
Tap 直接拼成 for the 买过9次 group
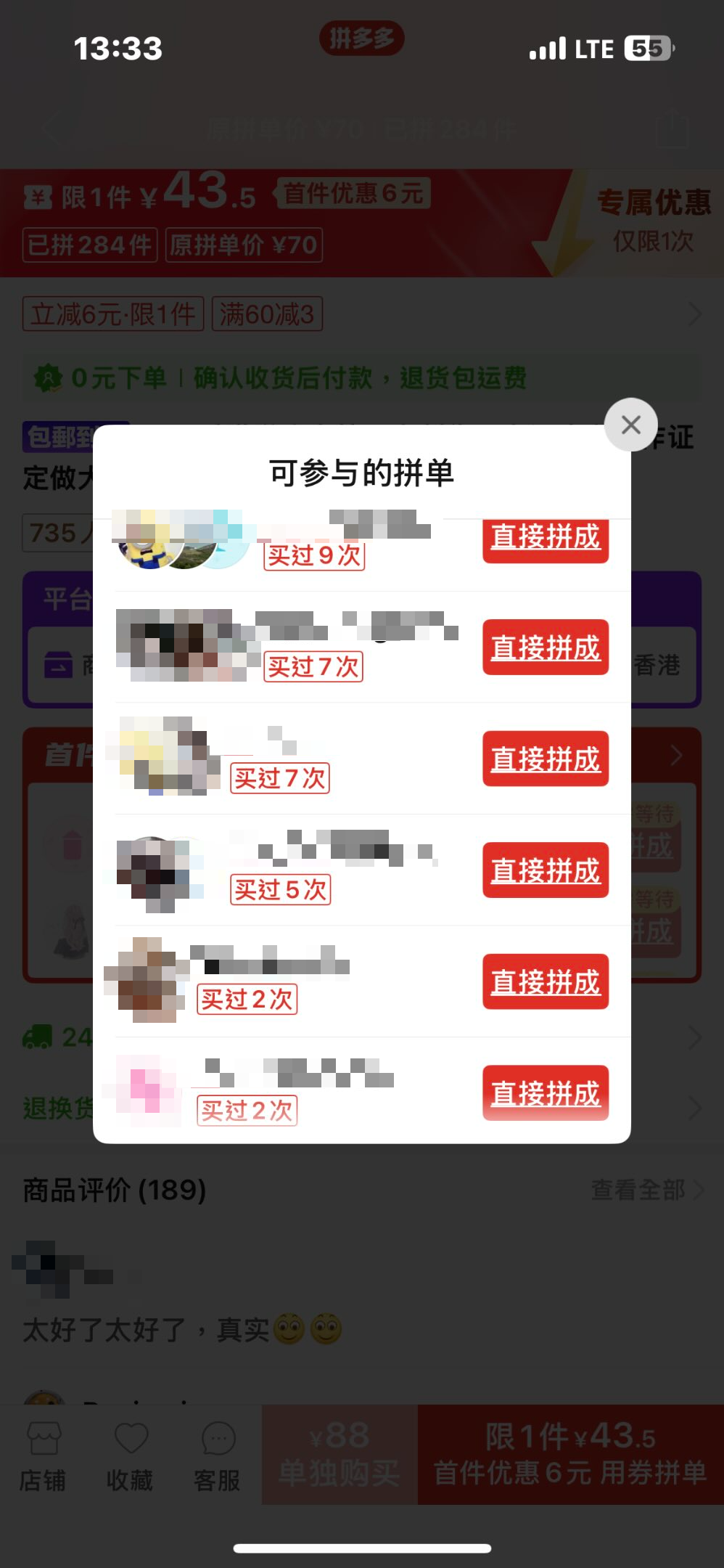(545, 539)
